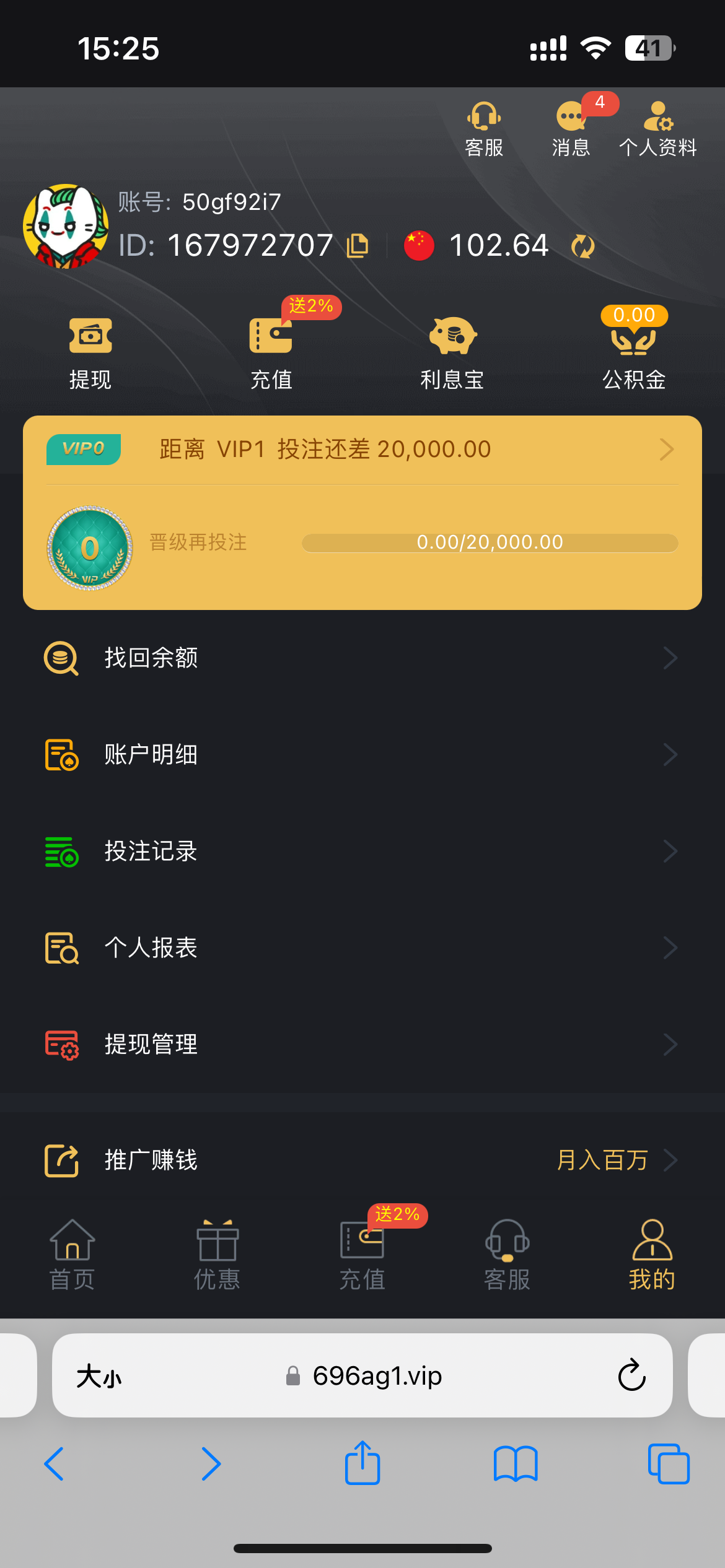Switch to 充值 recharge tab in bottom bar
The width and height of the screenshot is (725, 1568).
click(362, 1255)
